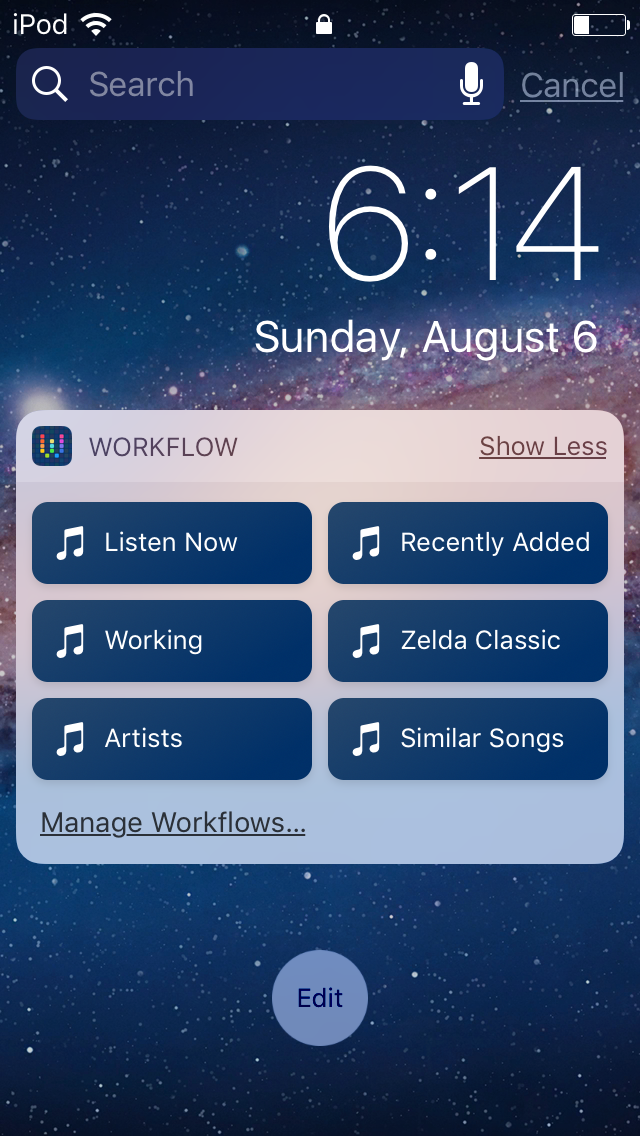Screen dimensions: 640x1136
Task: Launch the Zelda Classic workflow
Action: click(x=468, y=641)
